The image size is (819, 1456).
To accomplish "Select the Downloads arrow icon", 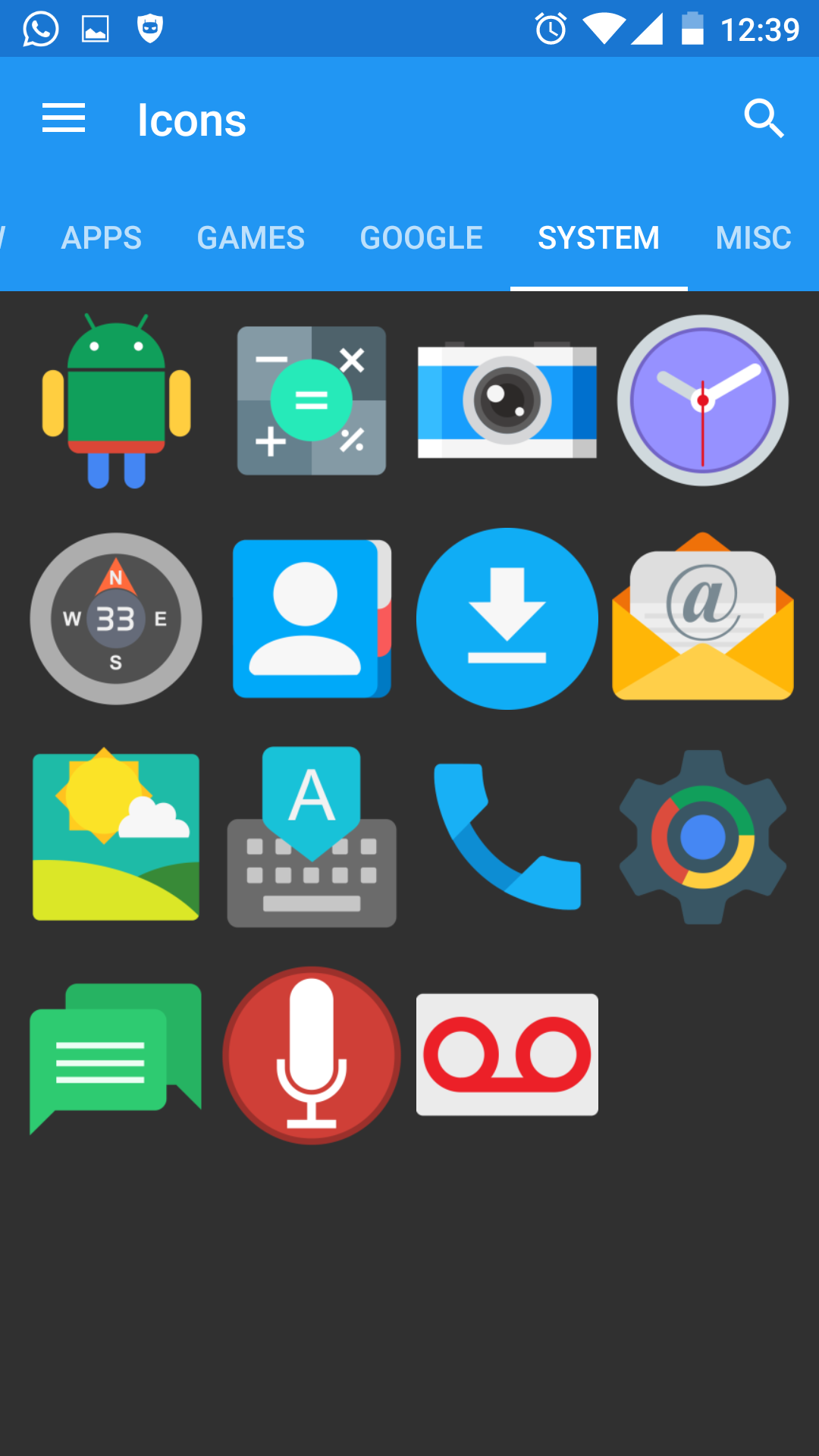I will pos(507,619).
